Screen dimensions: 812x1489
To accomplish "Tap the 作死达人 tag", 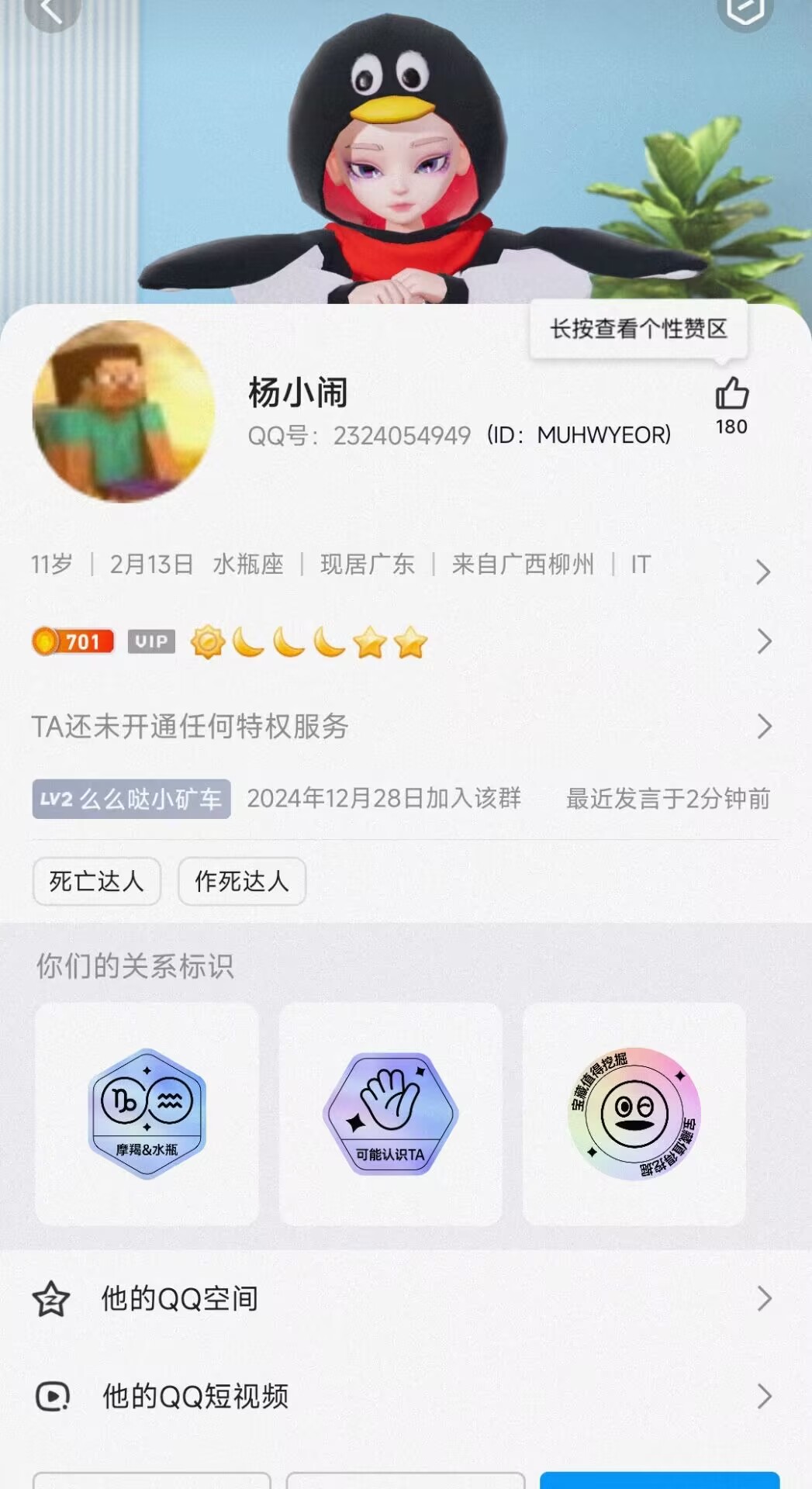I will click(242, 882).
